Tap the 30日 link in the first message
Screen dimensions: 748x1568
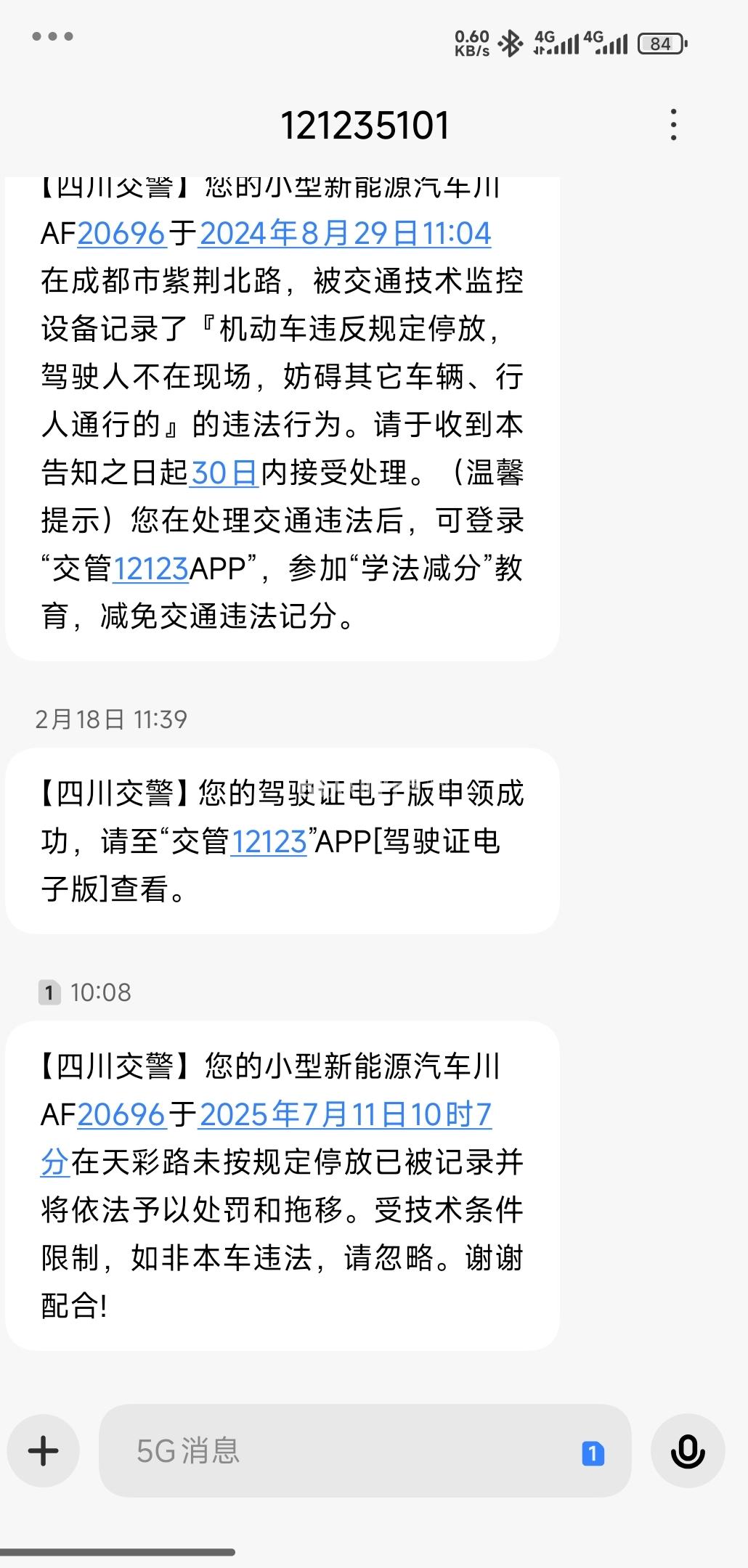(224, 473)
